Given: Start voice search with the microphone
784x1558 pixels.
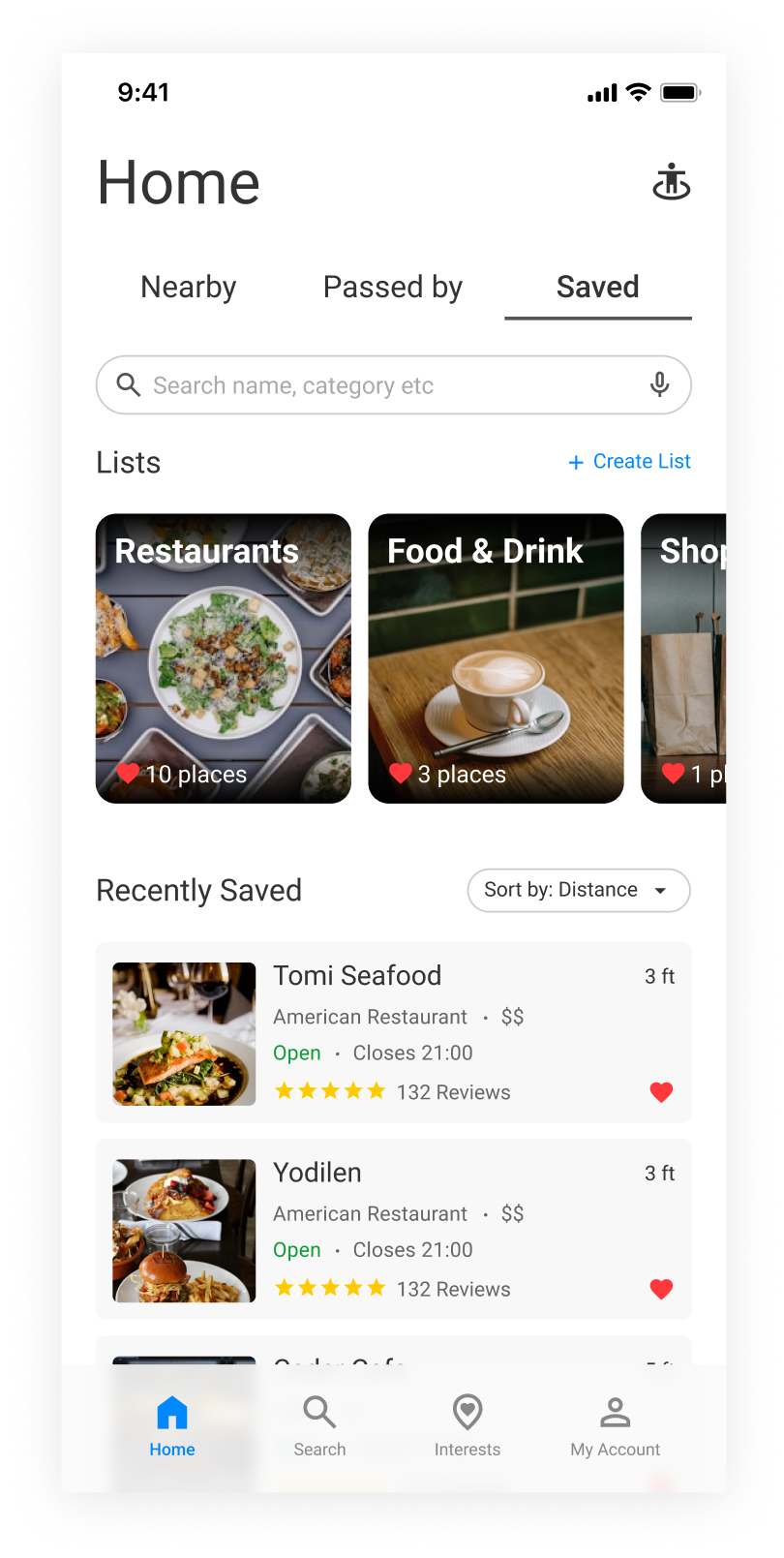Looking at the screenshot, I should [659, 385].
